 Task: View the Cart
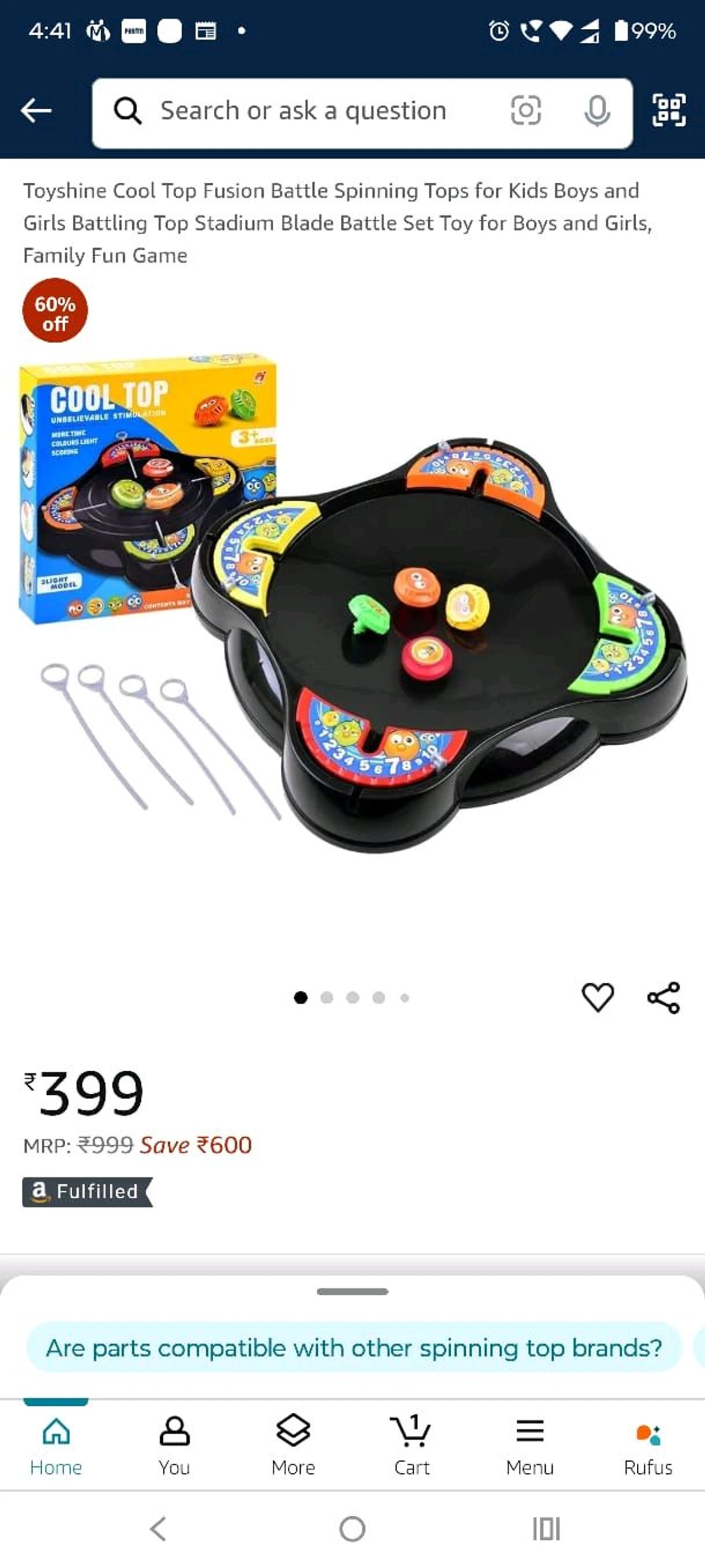(x=412, y=1445)
